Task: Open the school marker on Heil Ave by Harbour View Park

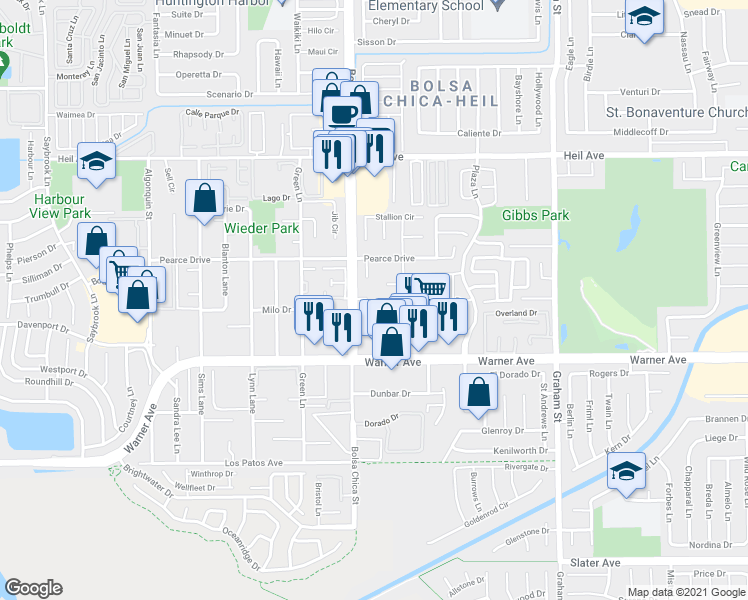Action: (x=96, y=164)
